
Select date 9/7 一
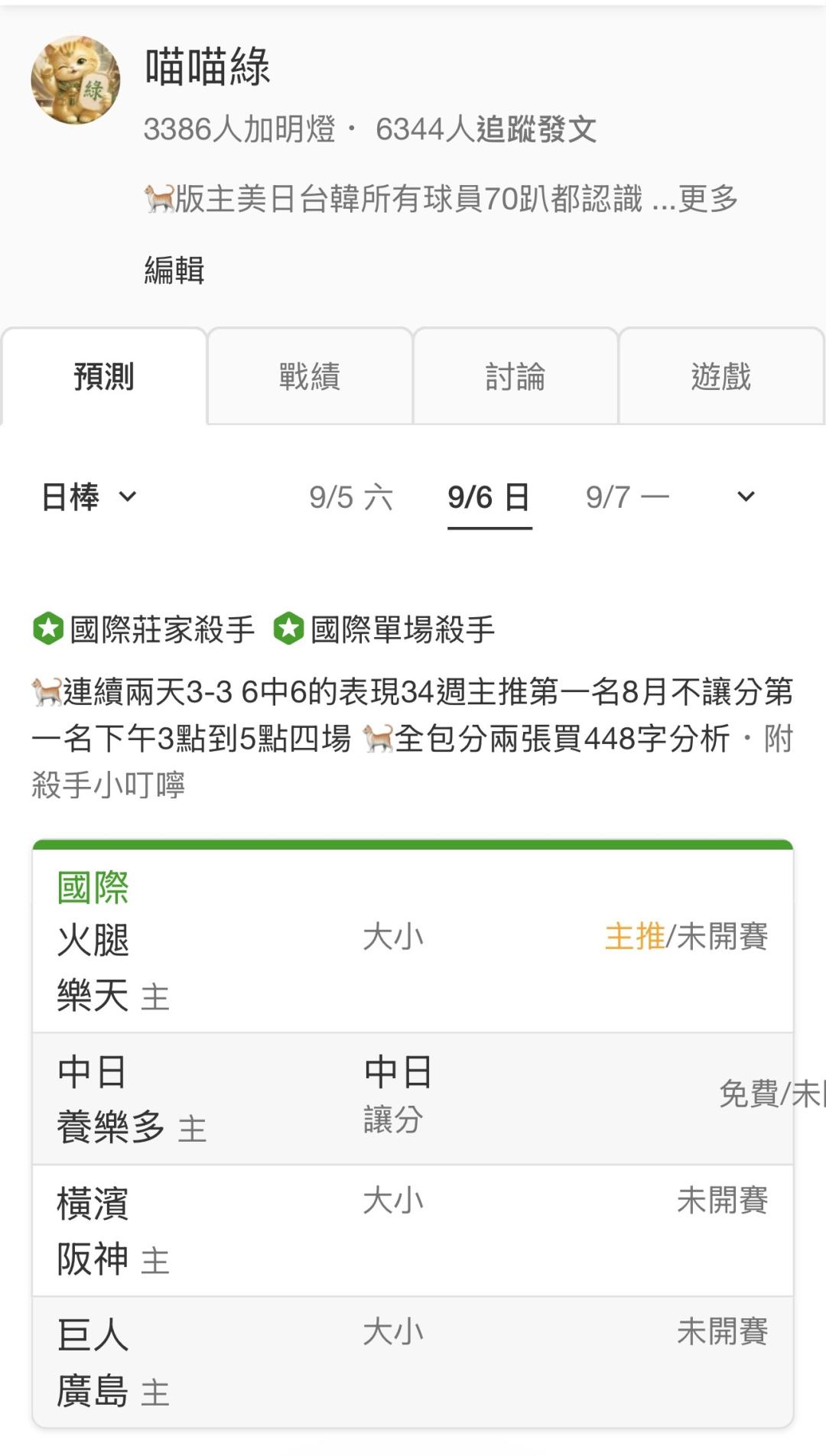click(627, 497)
